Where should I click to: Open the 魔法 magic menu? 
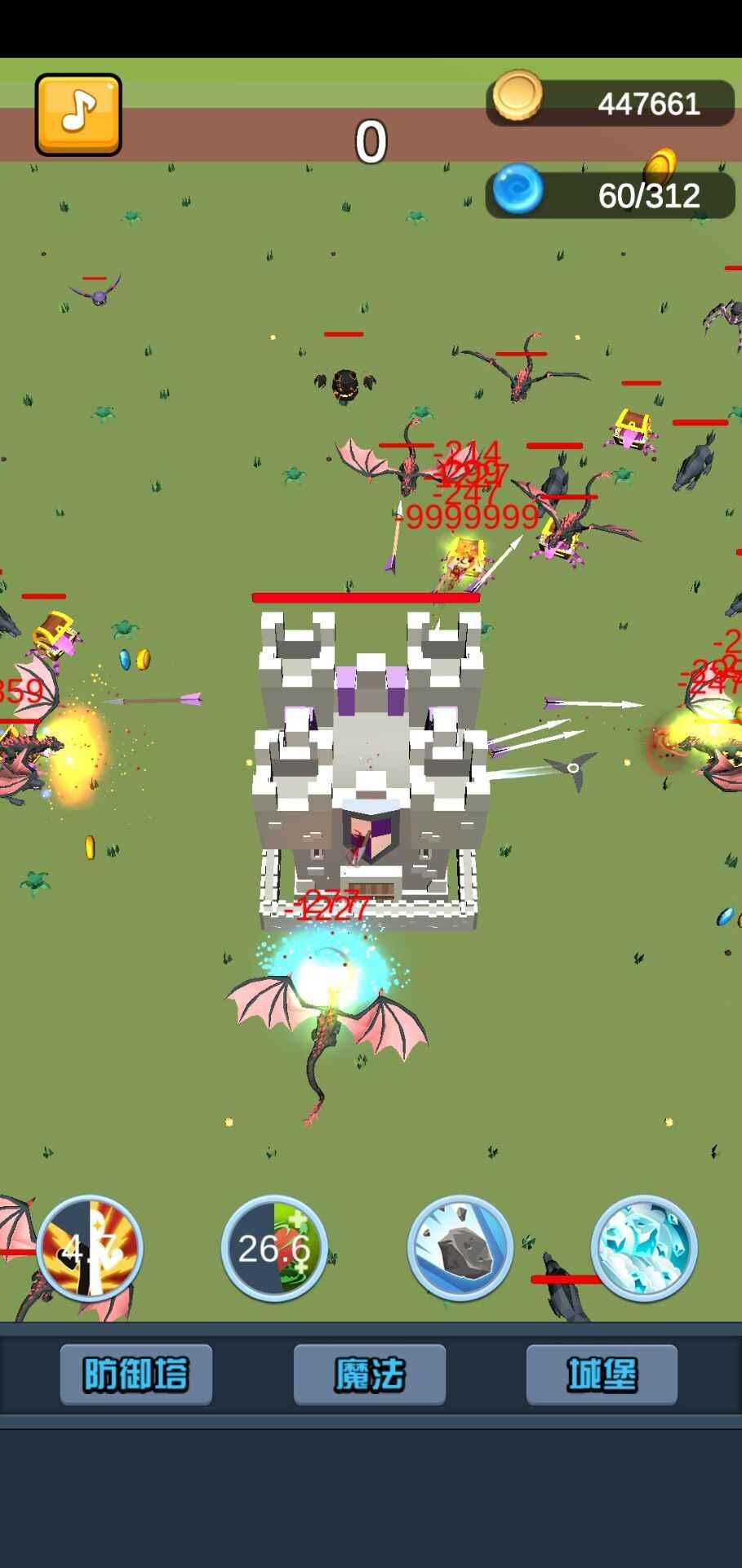[x=369, y=1374]
